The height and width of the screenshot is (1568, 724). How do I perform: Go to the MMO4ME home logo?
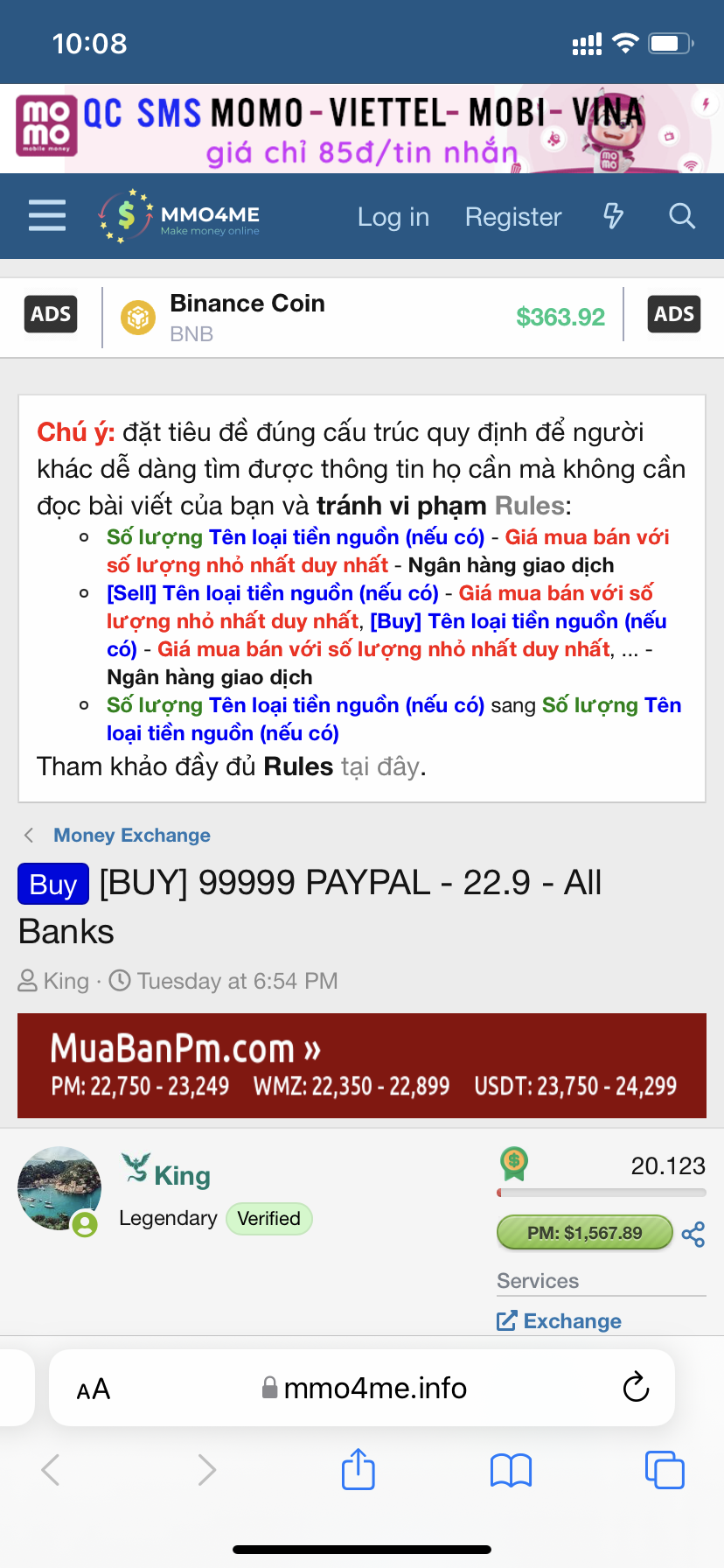click(x=179, y=216)
